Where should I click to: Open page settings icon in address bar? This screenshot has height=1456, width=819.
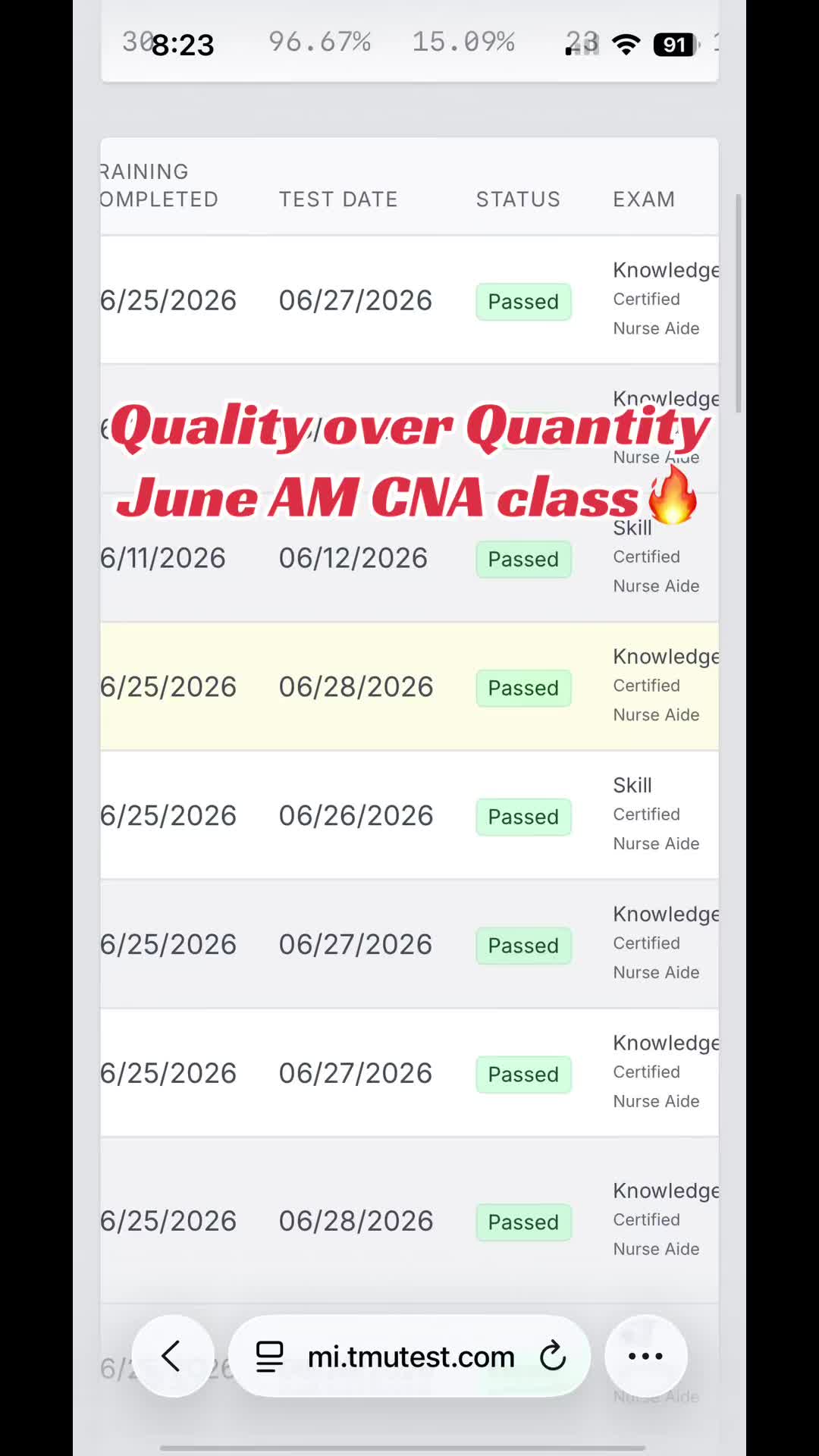269,1357
